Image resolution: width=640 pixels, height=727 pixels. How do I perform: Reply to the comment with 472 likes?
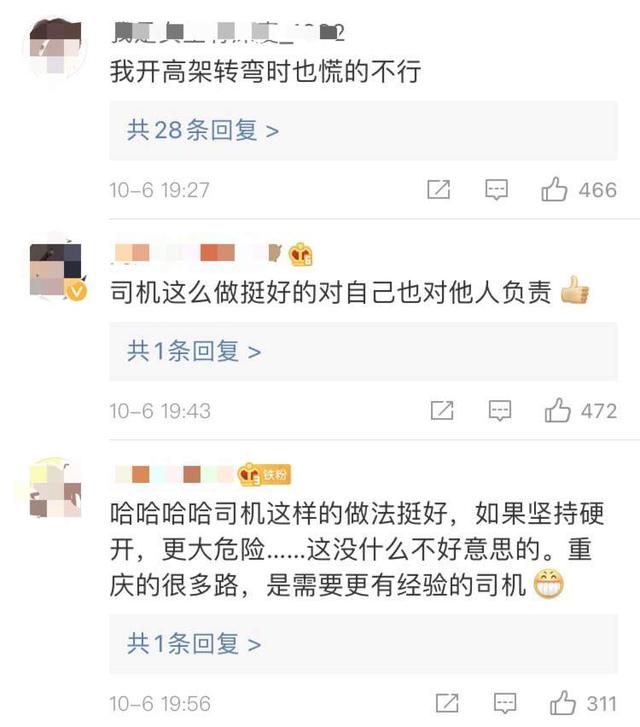click(499, 410)
